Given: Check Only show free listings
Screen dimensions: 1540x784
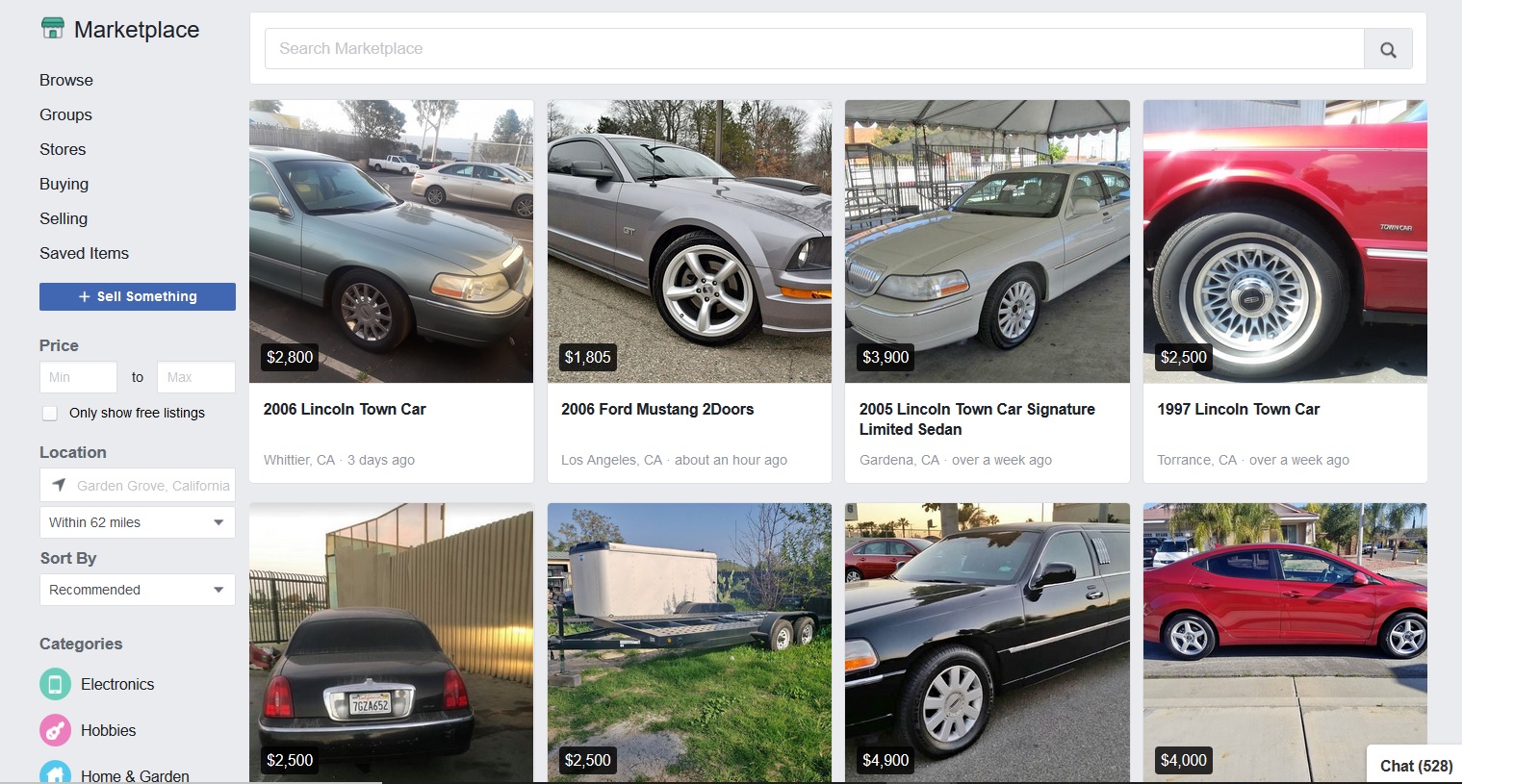Looking at the screenshot, I should pyautogui.click(x=50, y=413).
